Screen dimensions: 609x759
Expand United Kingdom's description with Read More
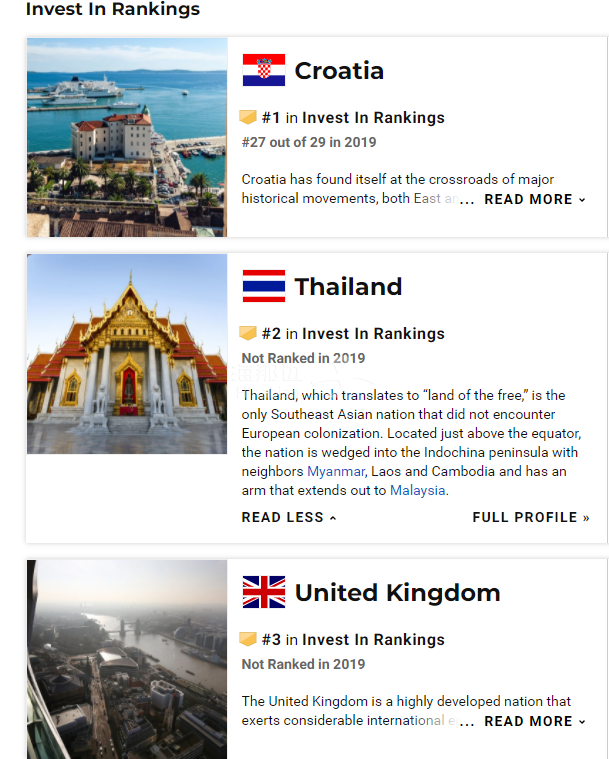point(535,721)
